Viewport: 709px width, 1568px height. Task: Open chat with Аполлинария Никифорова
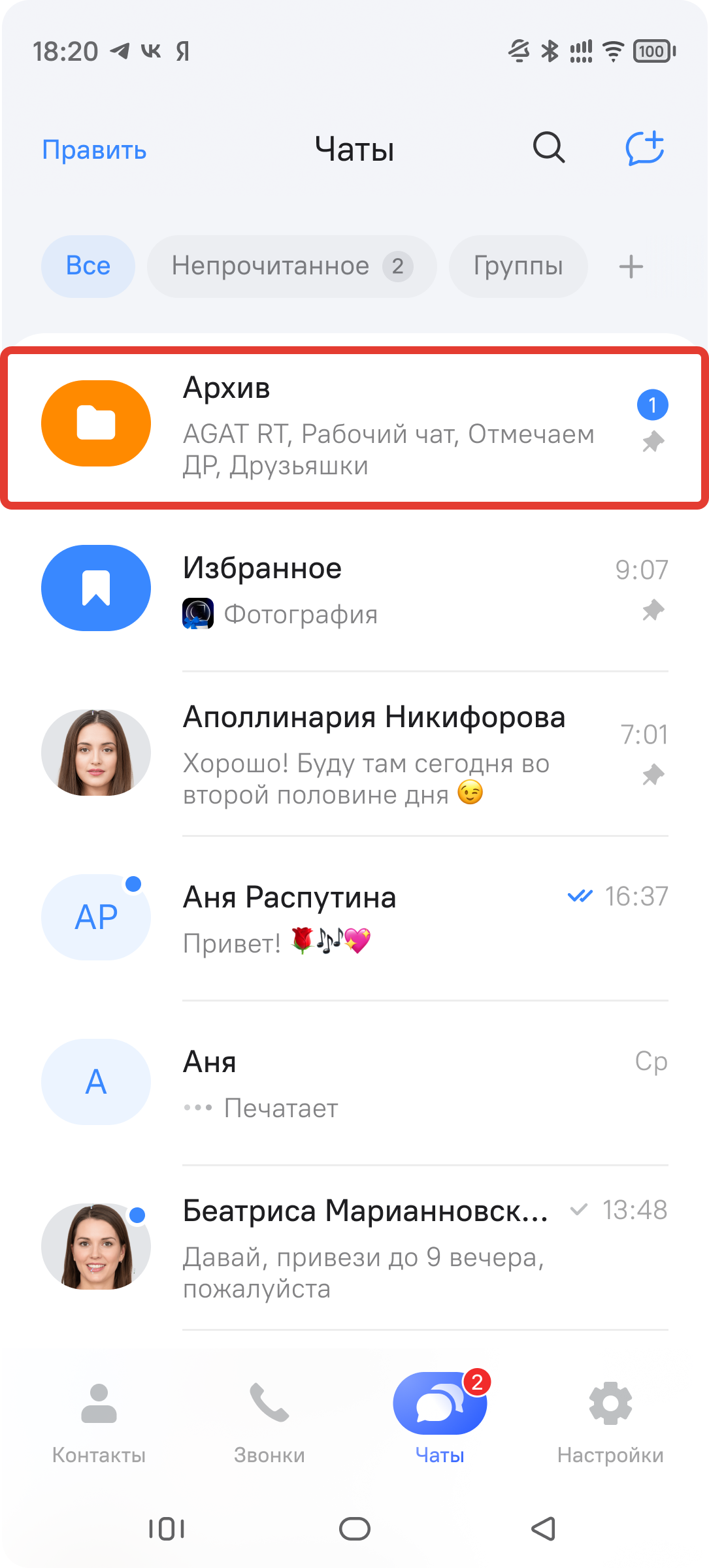[x=354, y=754]
